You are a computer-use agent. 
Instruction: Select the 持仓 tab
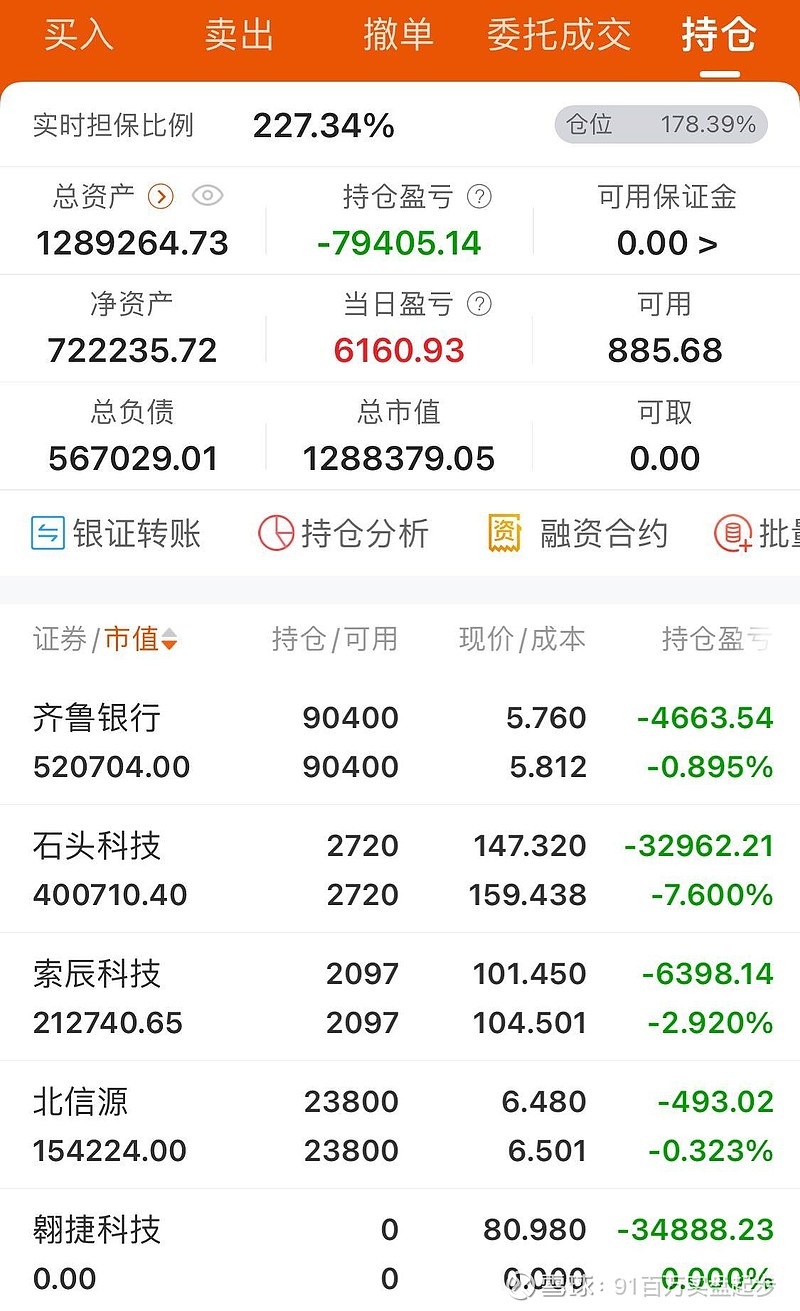click(719, 35)
